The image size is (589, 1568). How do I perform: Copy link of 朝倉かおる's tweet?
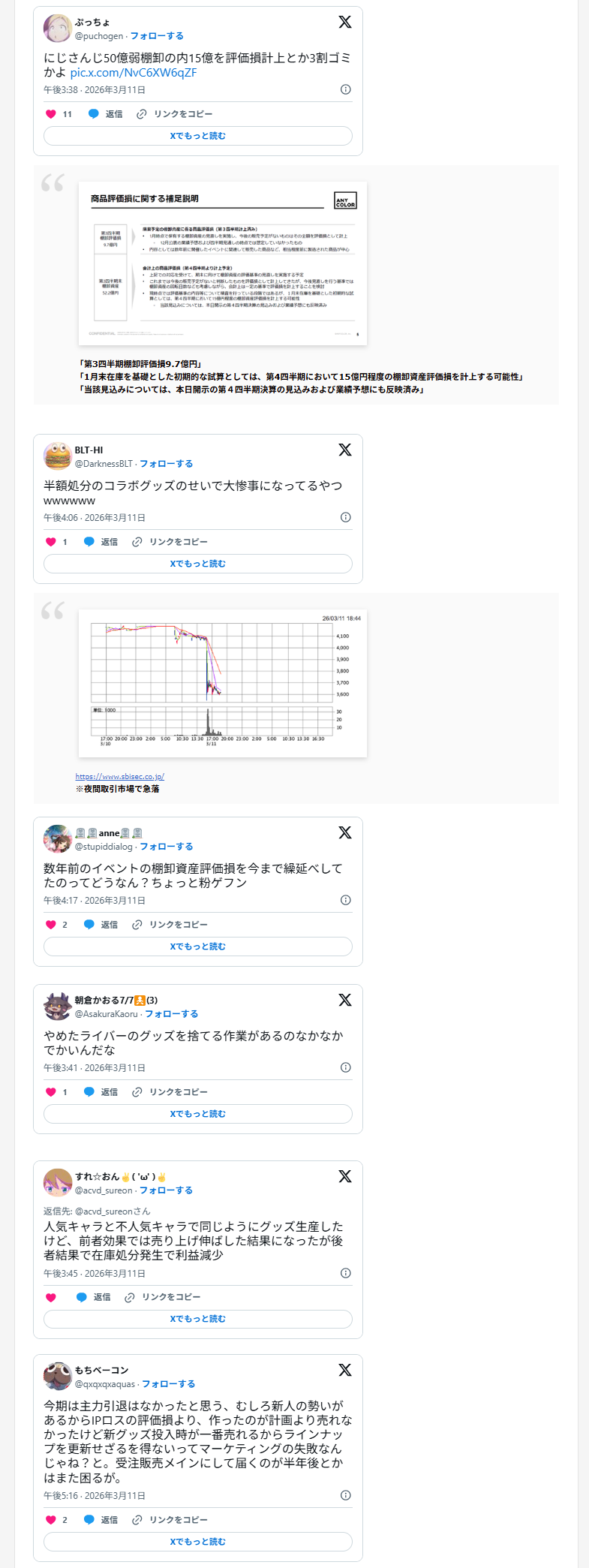(170, 1092)
